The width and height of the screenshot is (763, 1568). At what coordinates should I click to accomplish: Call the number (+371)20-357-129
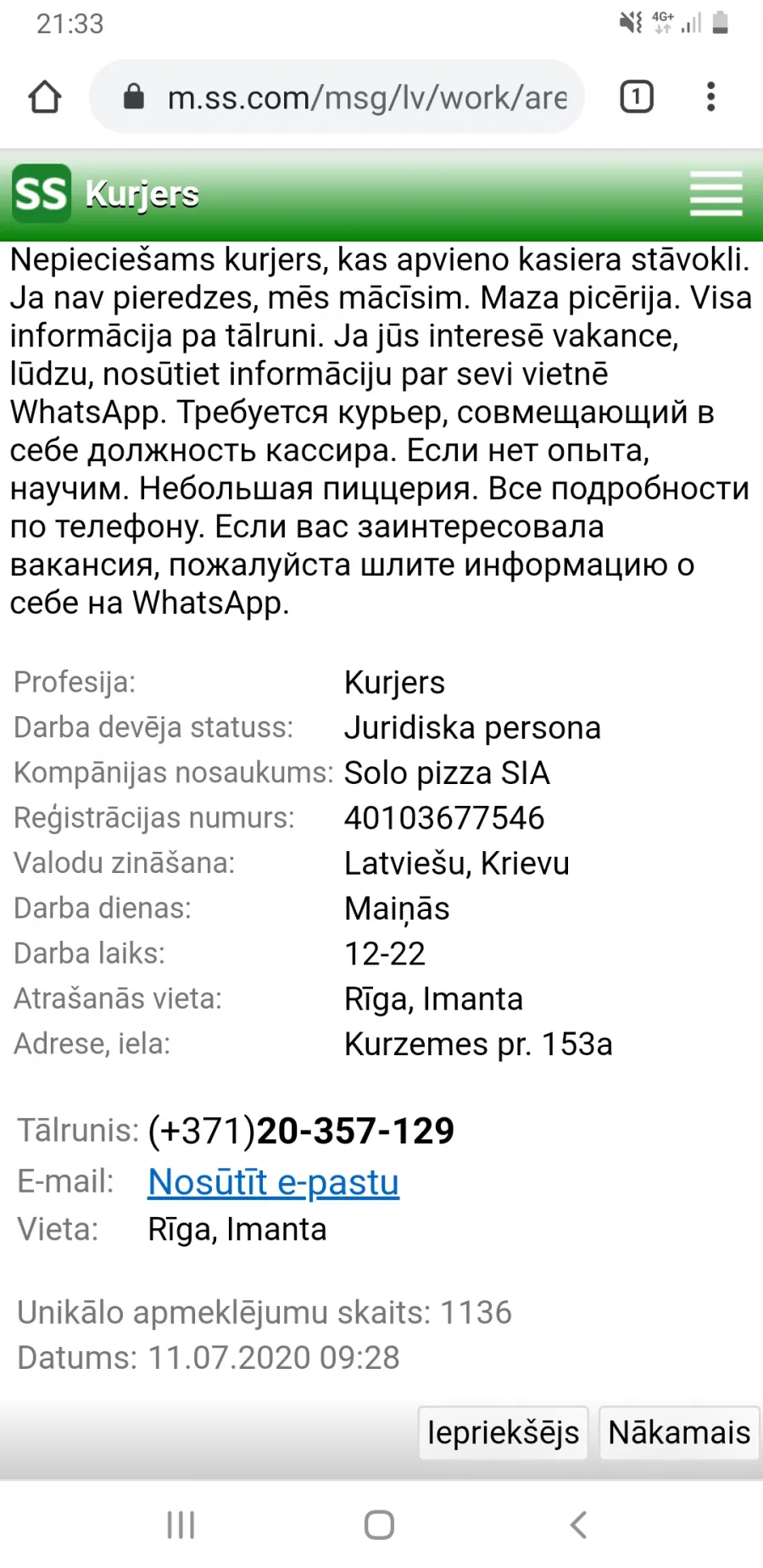[x=301, y=1131]
